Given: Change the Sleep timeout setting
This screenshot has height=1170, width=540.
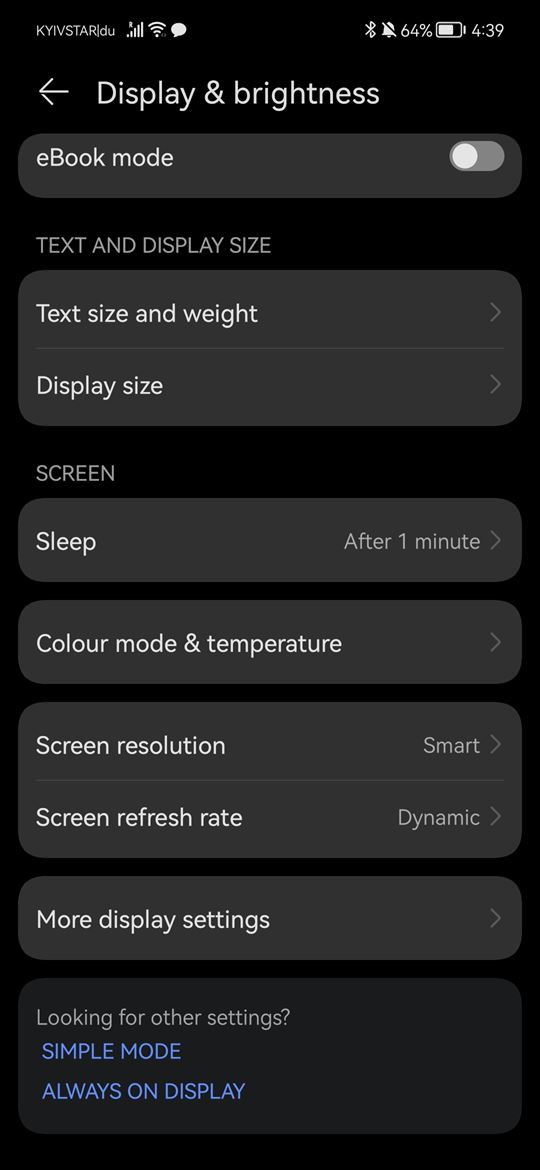Looking at the screenshot, I should (x=270, y=540).
